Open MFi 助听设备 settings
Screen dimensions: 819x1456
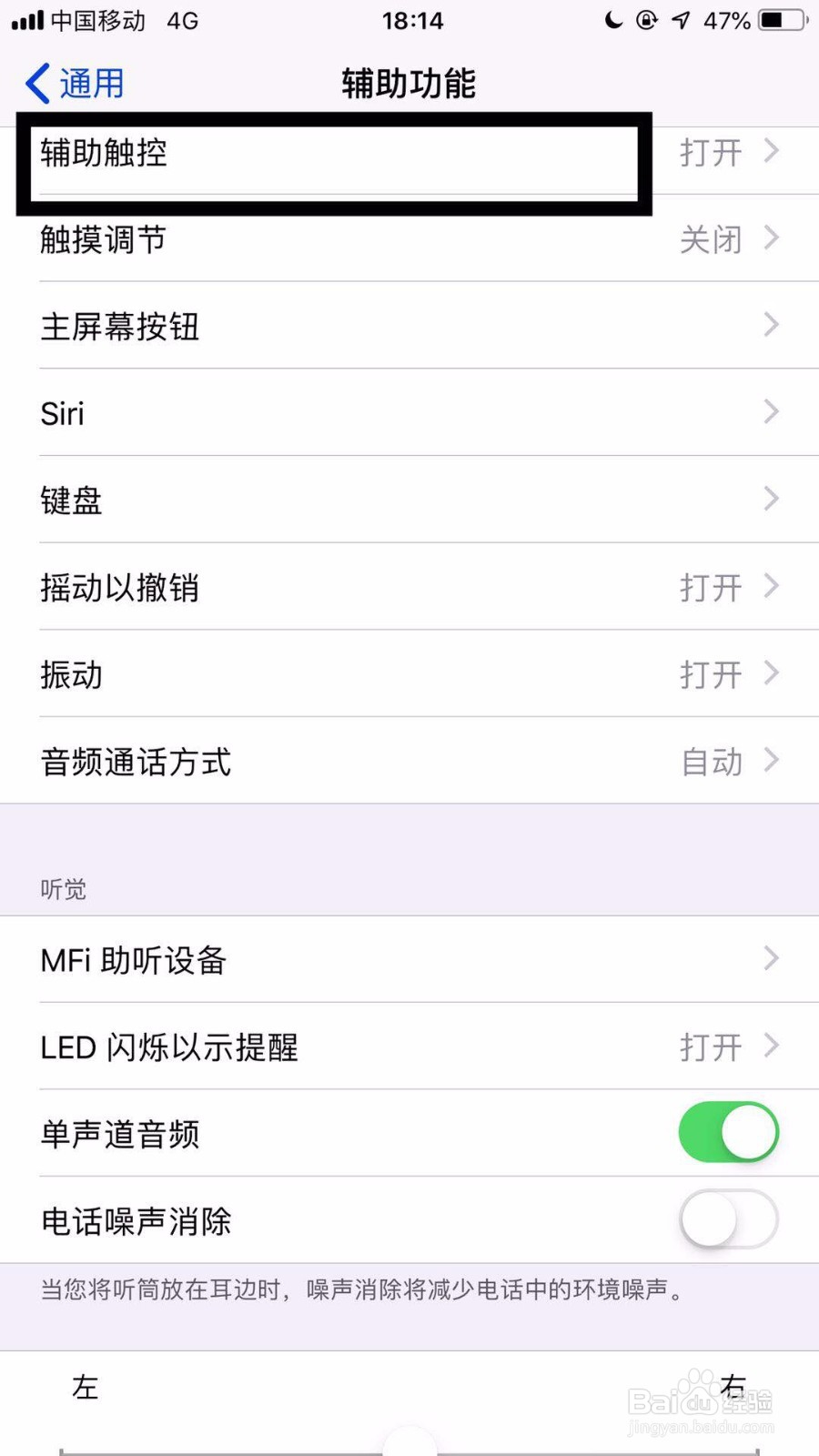[409, 959]
